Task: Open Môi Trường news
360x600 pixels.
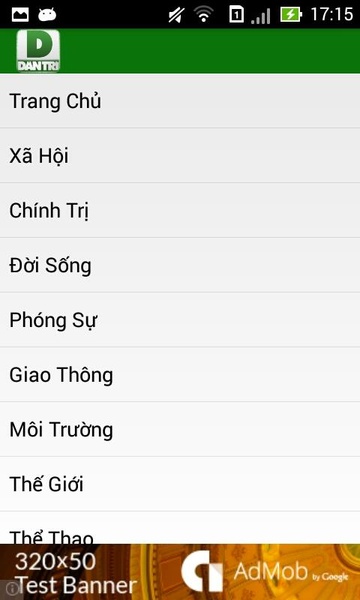Action: 180,429
